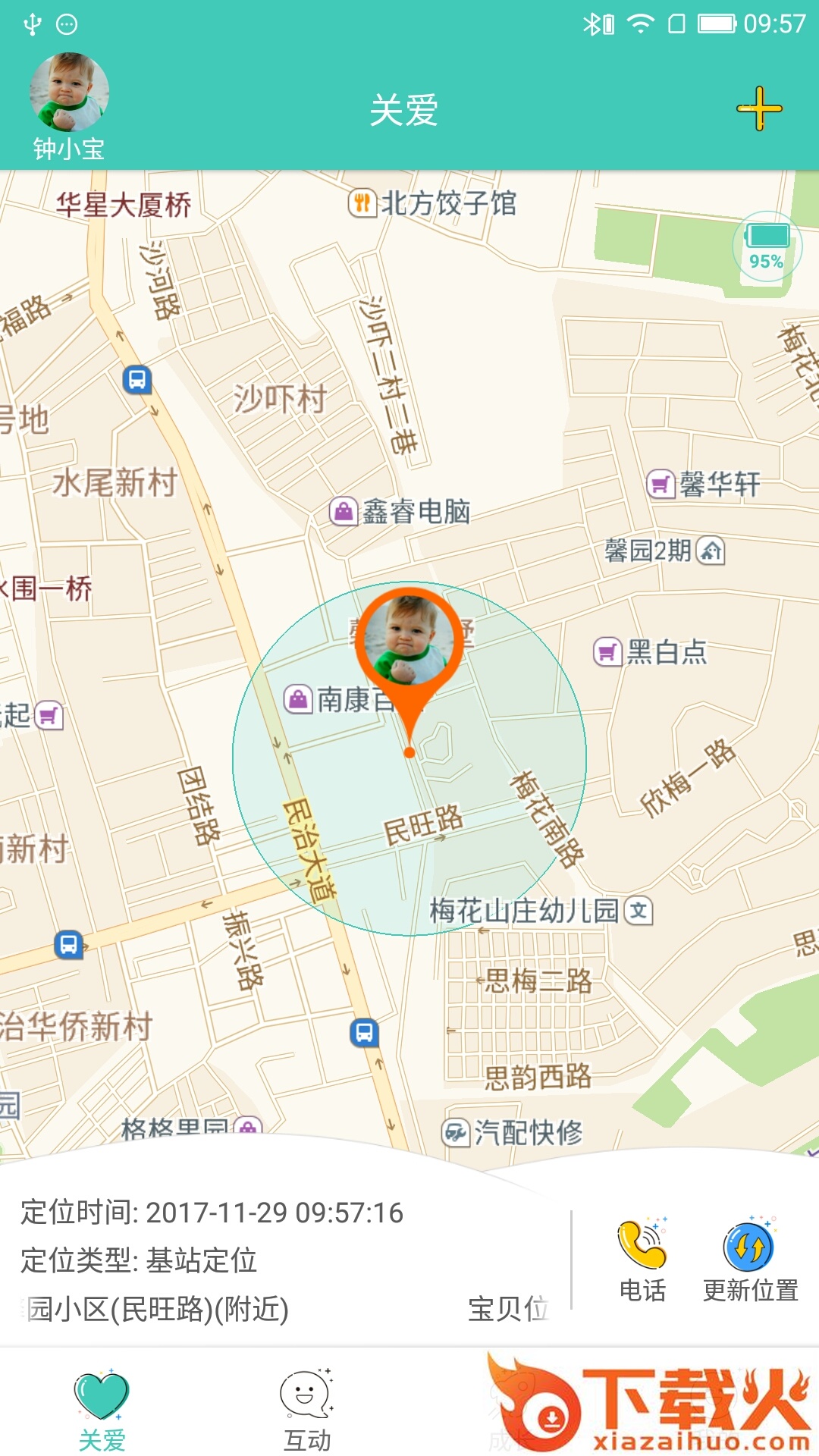The image size is (819, 1456).
Task: Tap the baby photo location pin
Action: (x=409, y=643)
